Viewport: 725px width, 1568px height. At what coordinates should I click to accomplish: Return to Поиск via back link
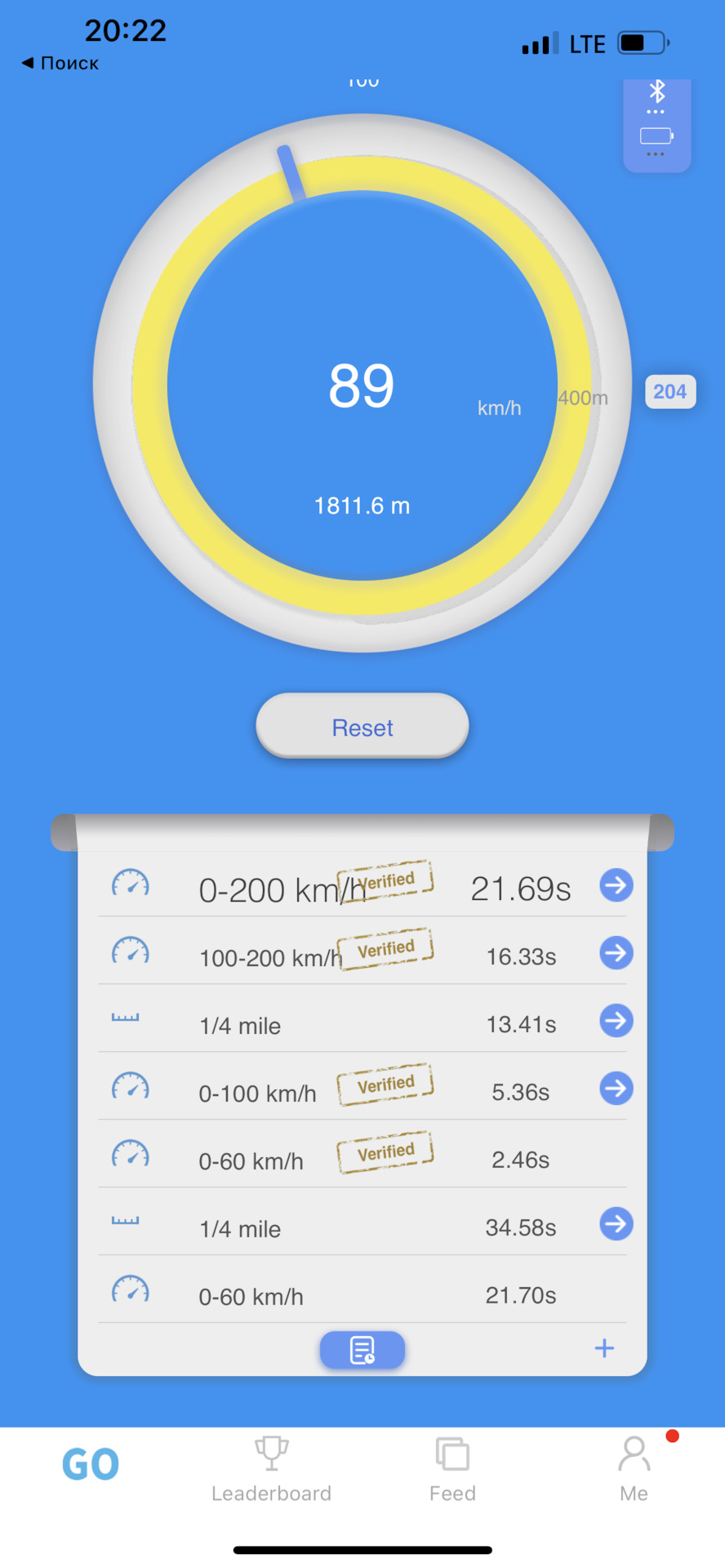click(x=60, y=63)
